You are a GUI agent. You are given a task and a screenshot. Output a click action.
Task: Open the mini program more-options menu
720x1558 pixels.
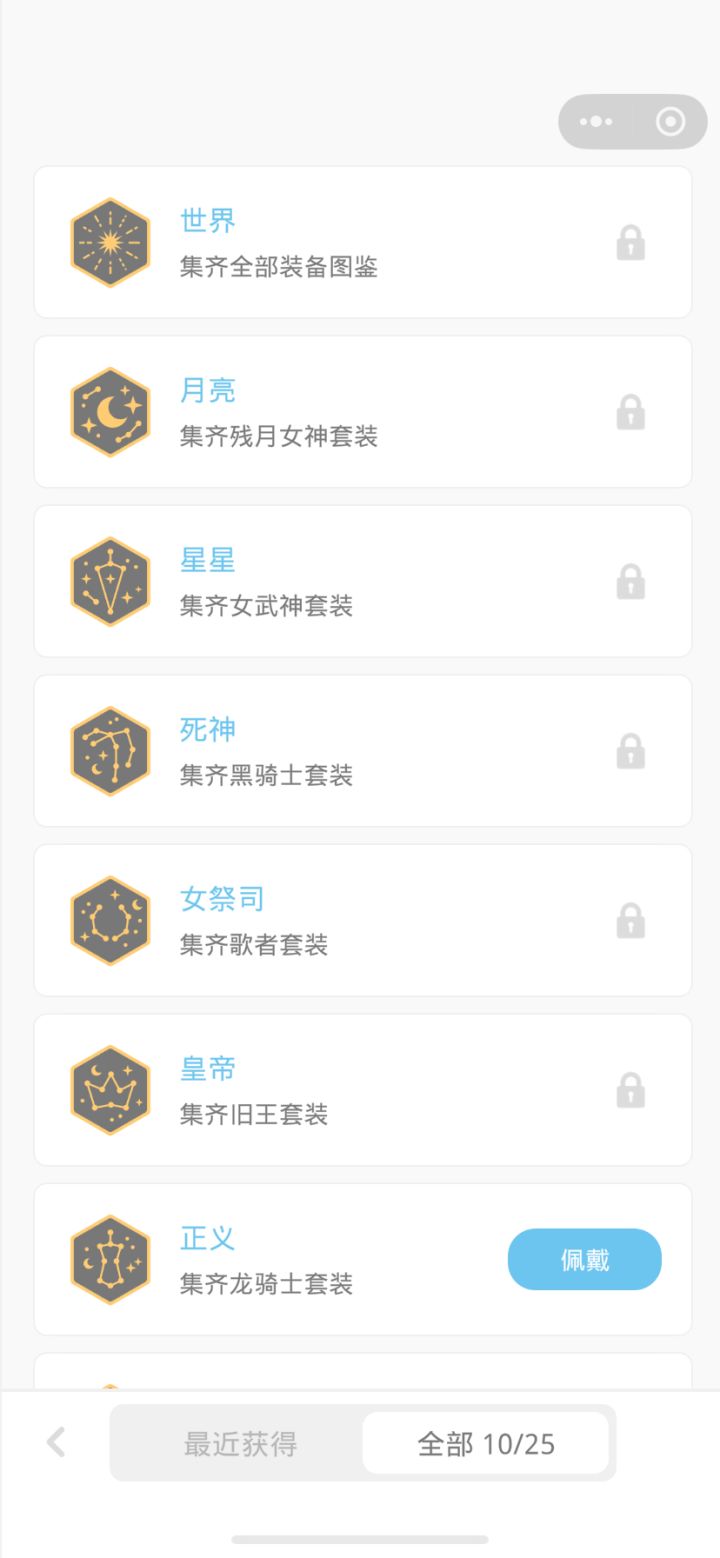596,122
